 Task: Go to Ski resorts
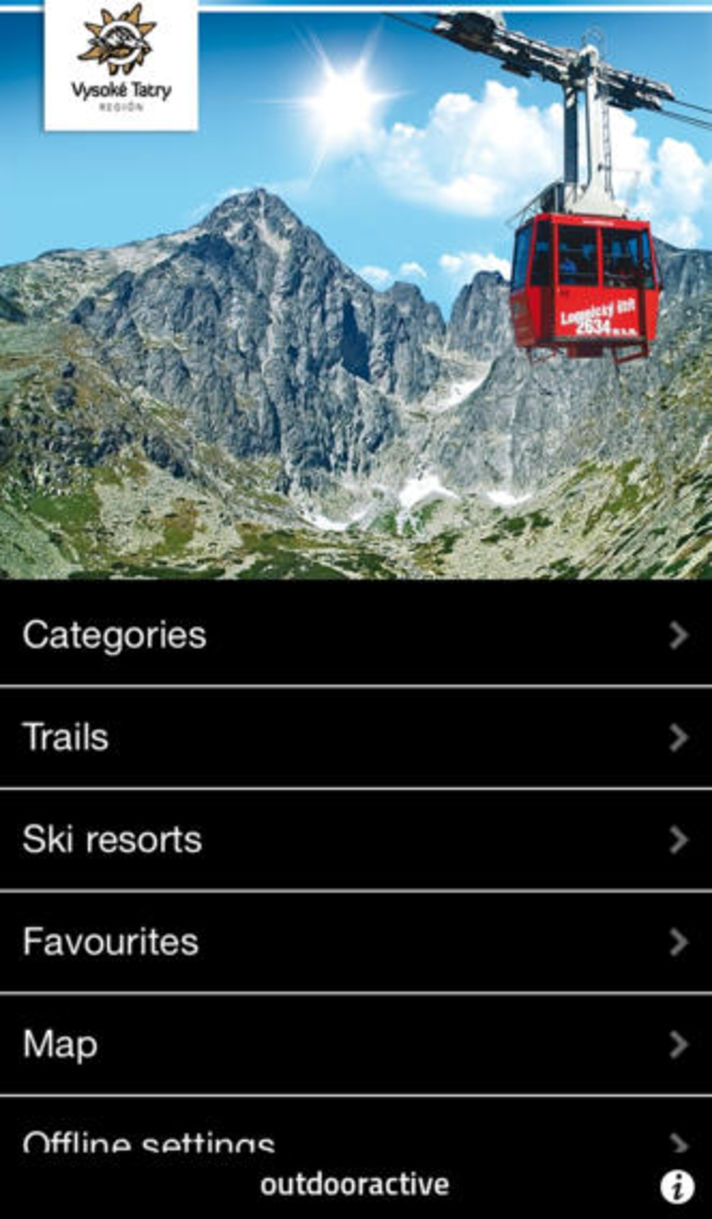355,840
